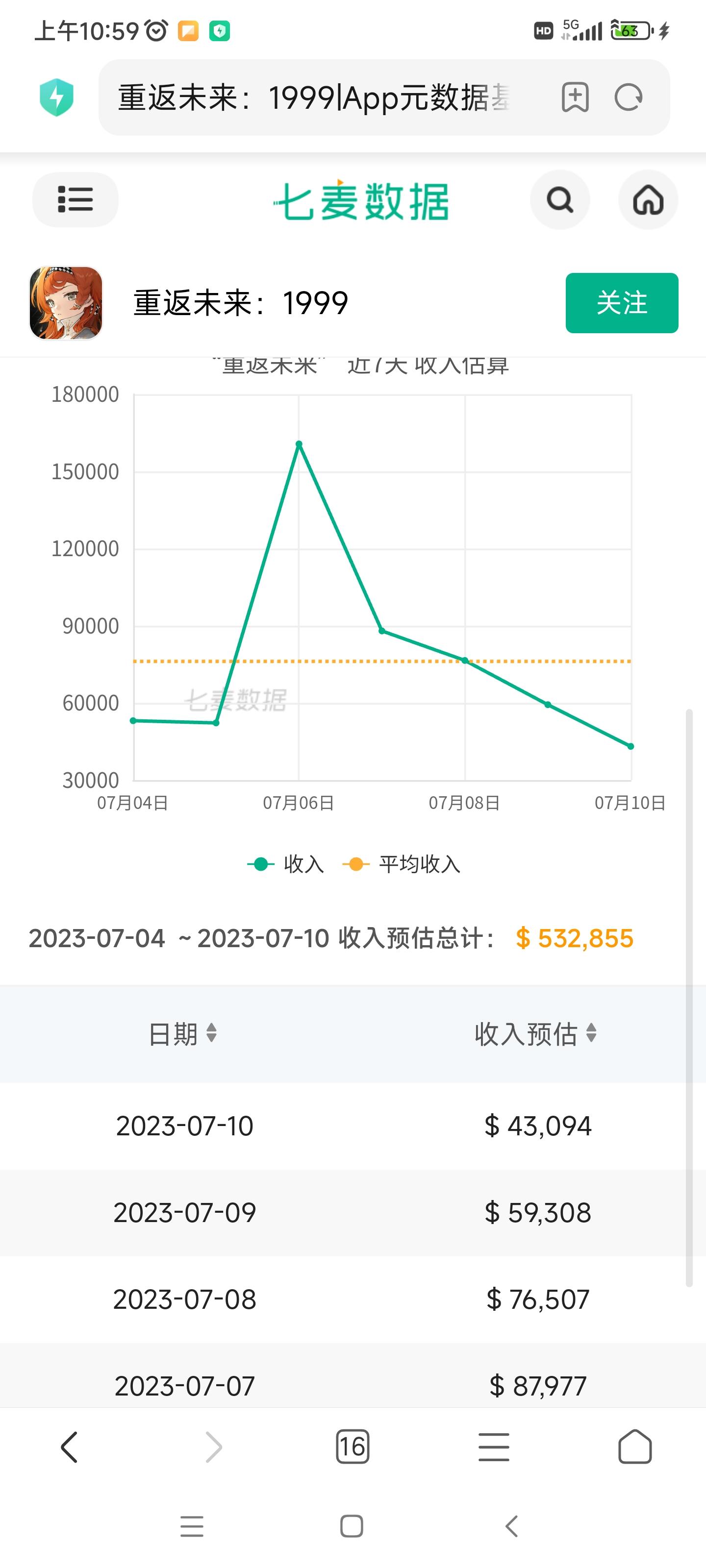Toggle the 收入 series in the legend

click(x=286, y=864)
